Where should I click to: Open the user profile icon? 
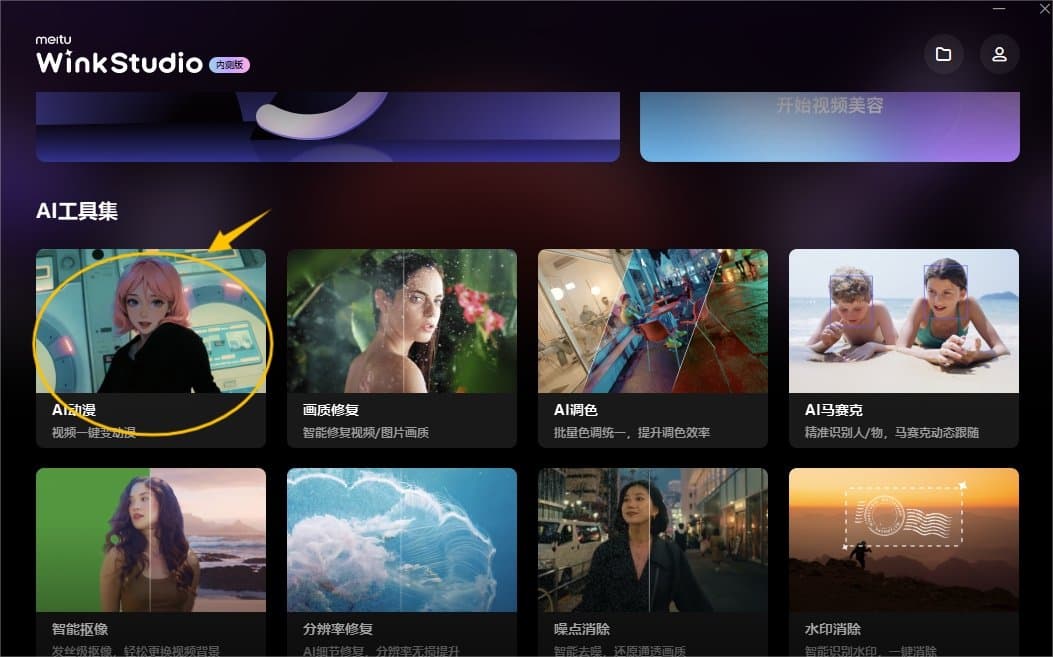coord(999,54)
